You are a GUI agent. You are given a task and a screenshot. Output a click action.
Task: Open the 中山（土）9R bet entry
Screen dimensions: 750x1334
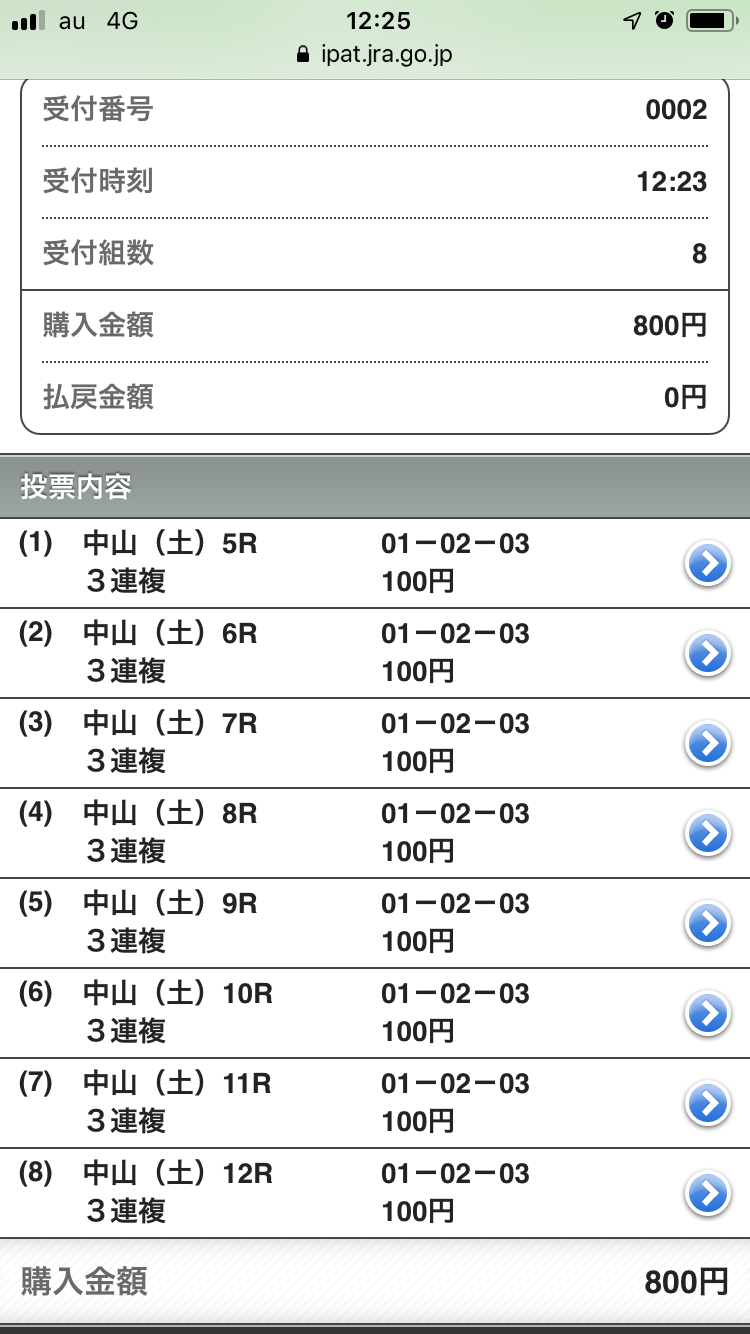[x=707, y=924]
